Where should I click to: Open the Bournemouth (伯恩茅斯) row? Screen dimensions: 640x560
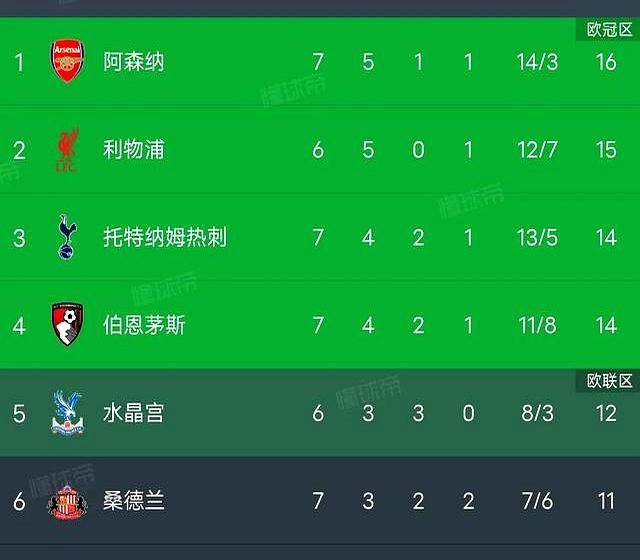coord(144,325)
